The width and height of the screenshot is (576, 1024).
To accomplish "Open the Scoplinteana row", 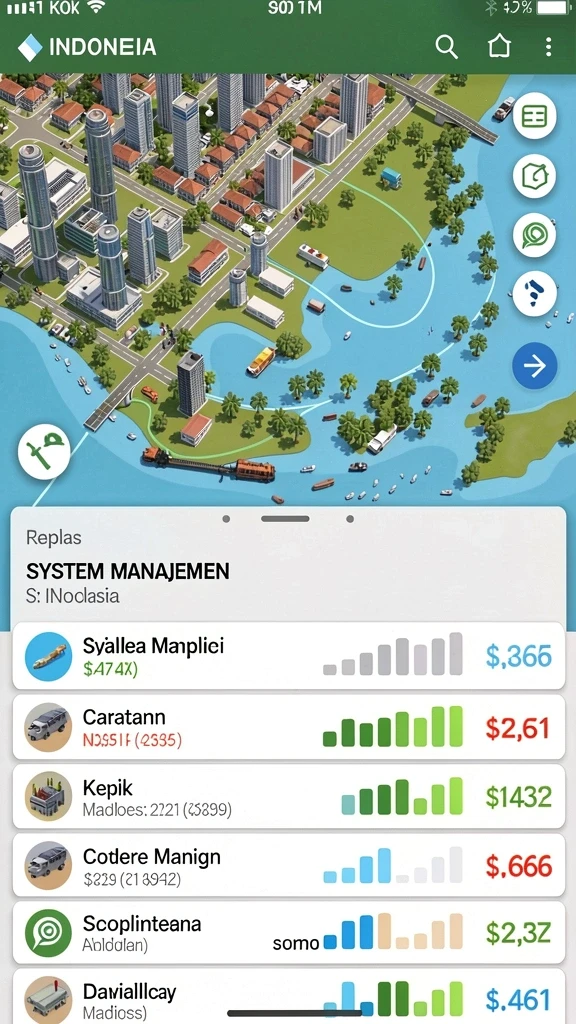I will pyautogui.click(x=289, y=933).
